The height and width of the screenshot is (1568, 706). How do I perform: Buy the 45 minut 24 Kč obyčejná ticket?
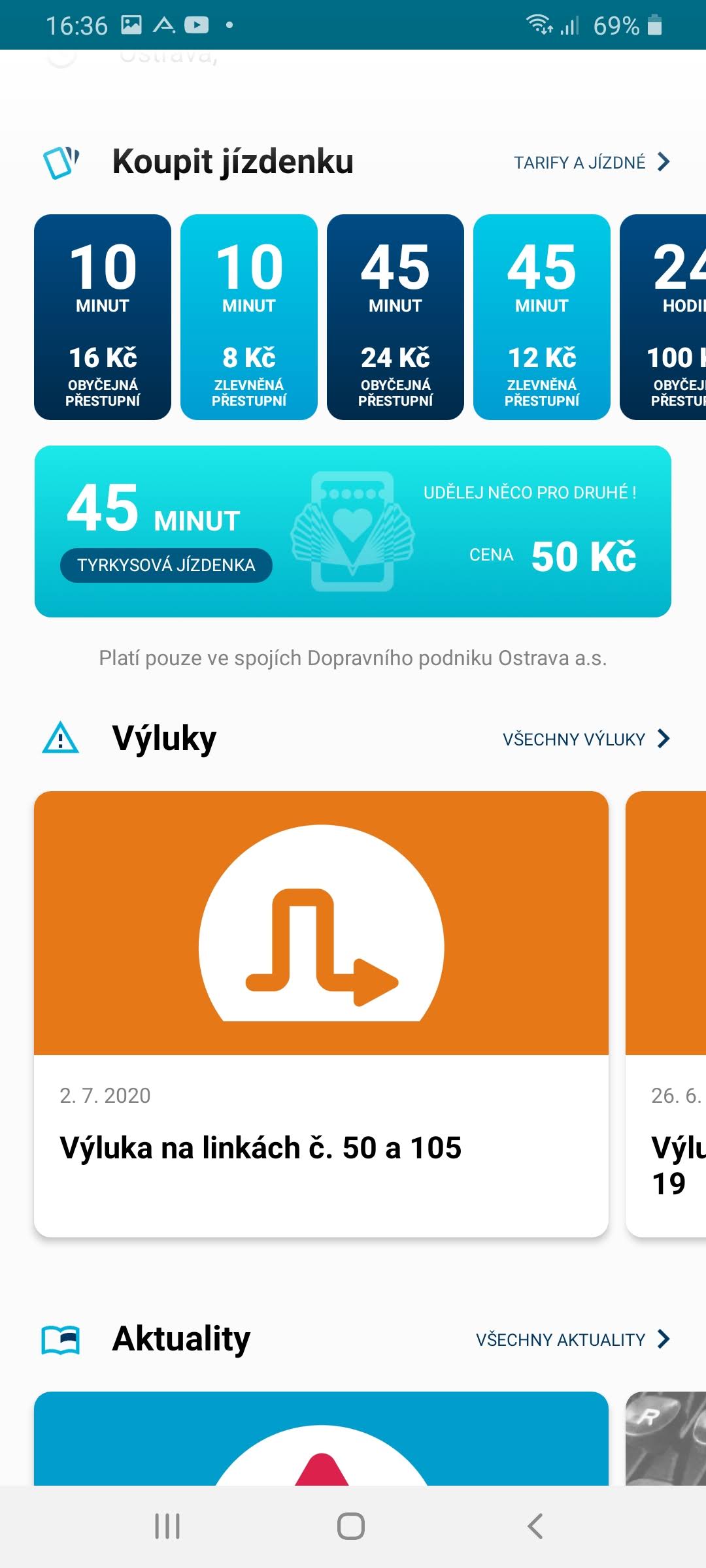click(395, 317)
